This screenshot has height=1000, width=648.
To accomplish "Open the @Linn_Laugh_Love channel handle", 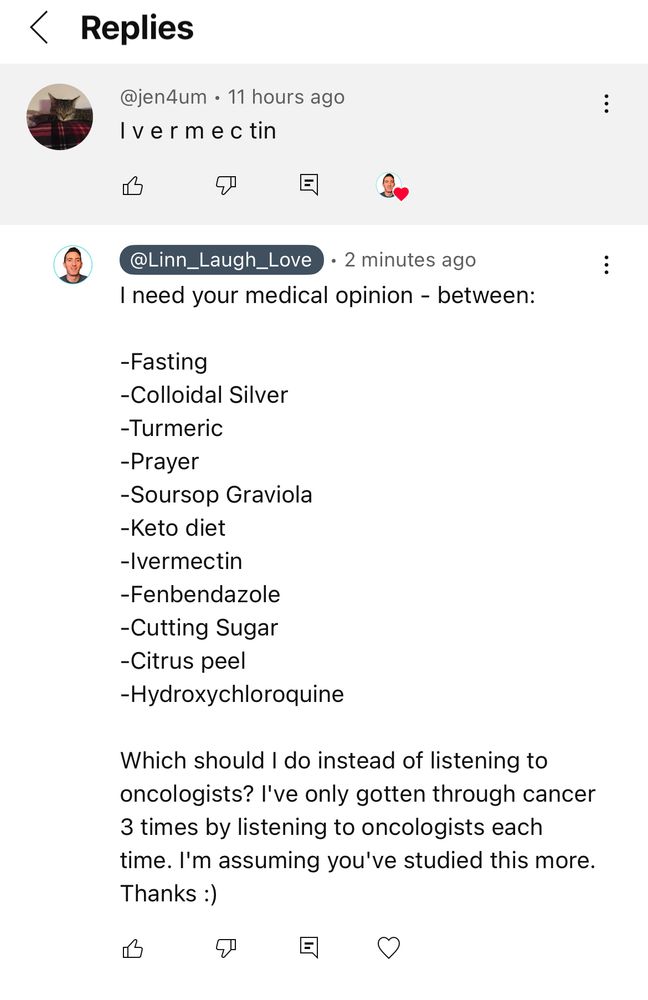I will coord(221,260).
